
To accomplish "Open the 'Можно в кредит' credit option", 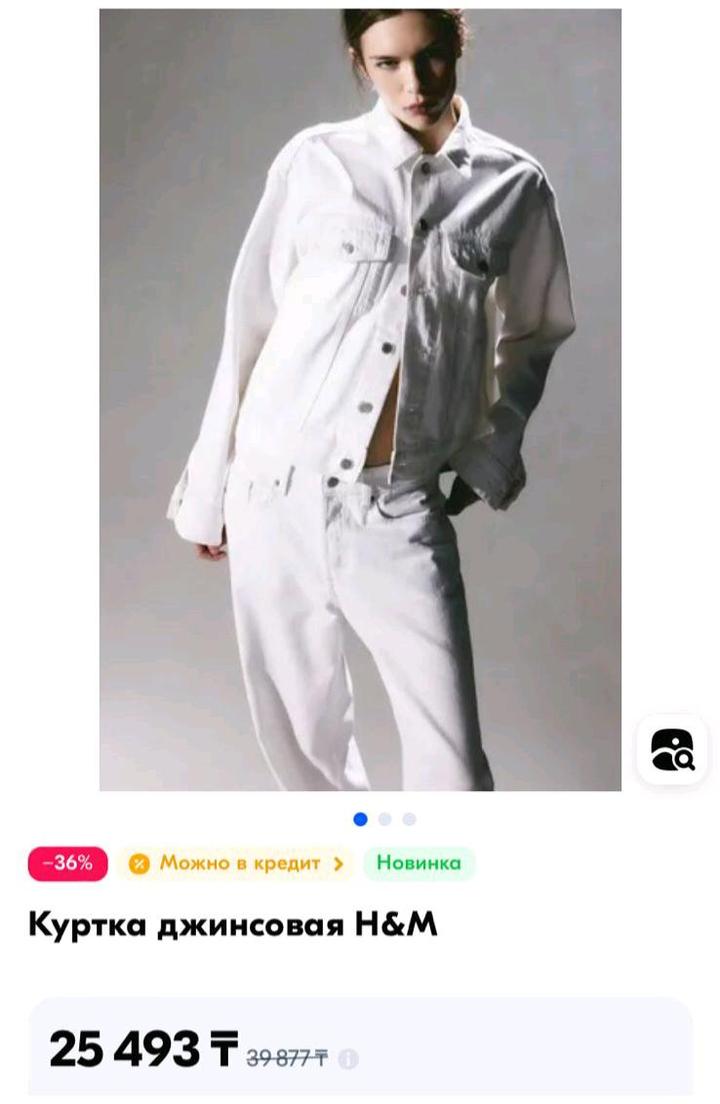I will 236,863.
